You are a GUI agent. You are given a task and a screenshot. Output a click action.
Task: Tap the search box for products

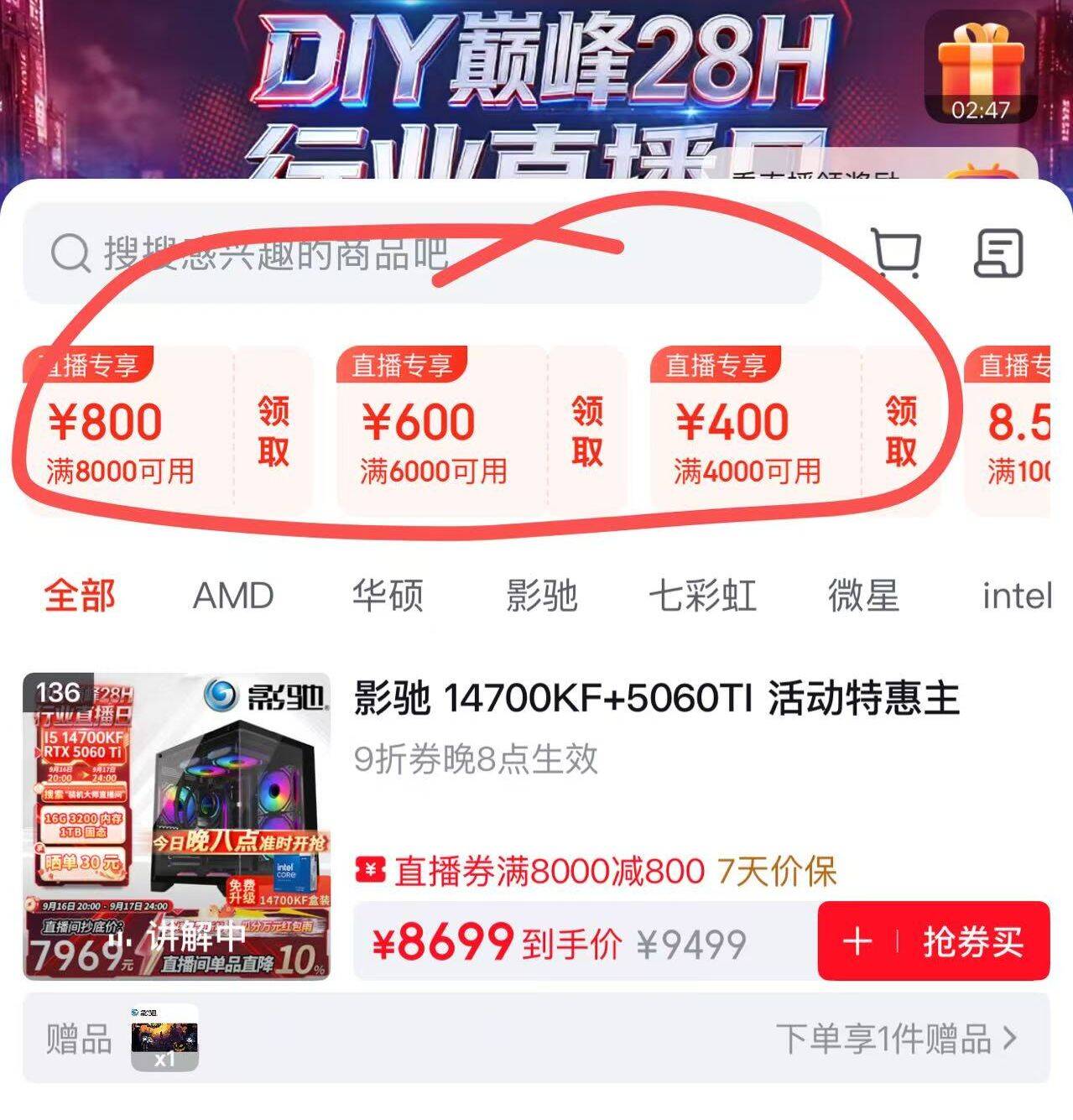coord(422,253)
